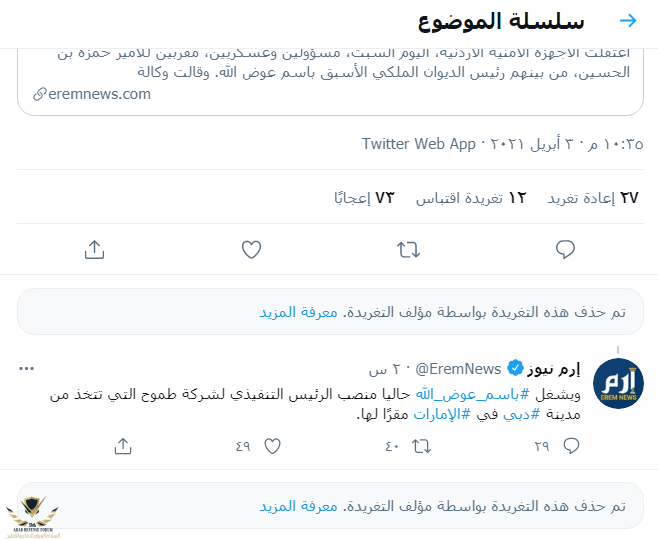View the 72 likes list

coord(365,198)
